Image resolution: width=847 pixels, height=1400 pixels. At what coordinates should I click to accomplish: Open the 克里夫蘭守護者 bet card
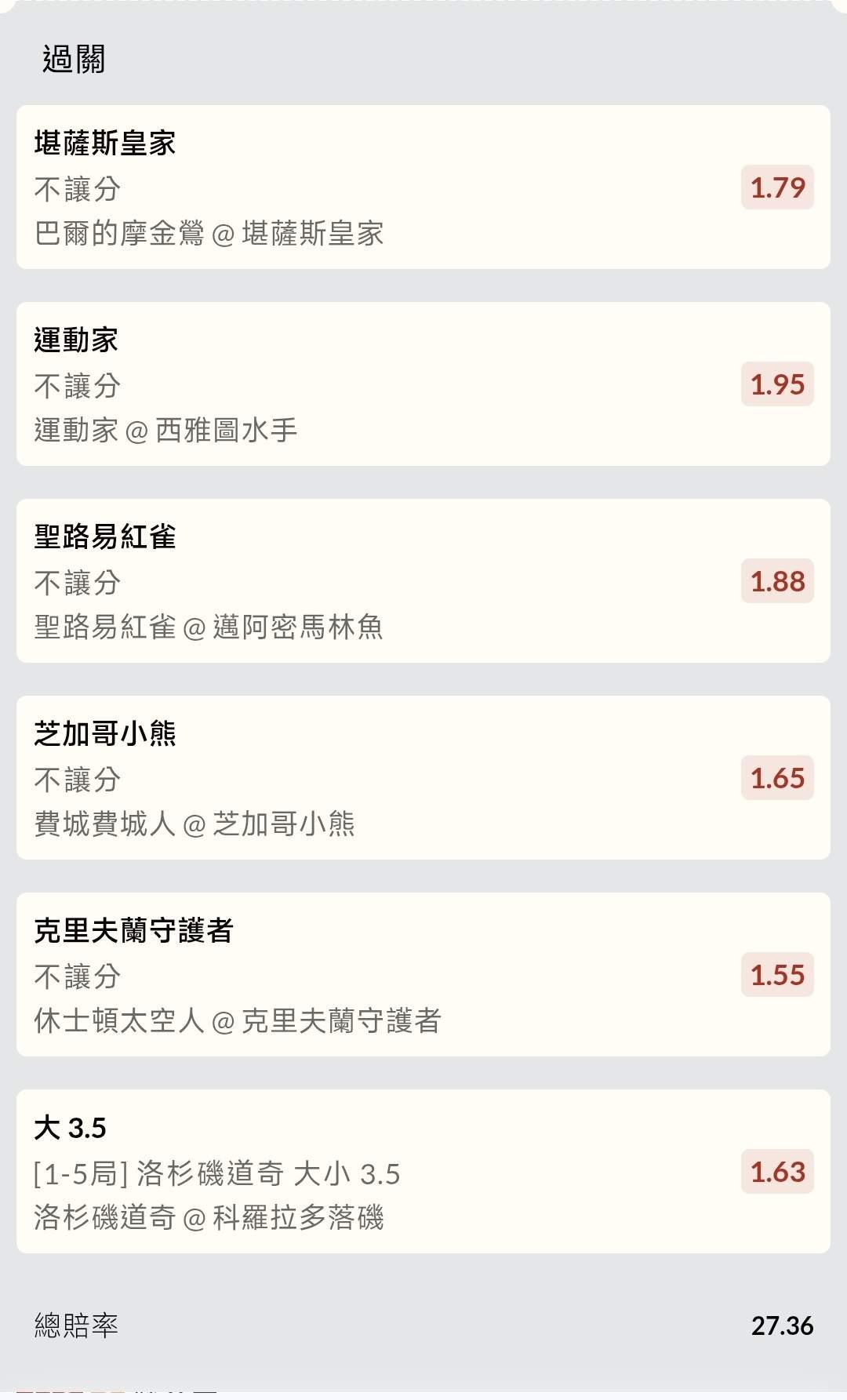coord(423,975)
